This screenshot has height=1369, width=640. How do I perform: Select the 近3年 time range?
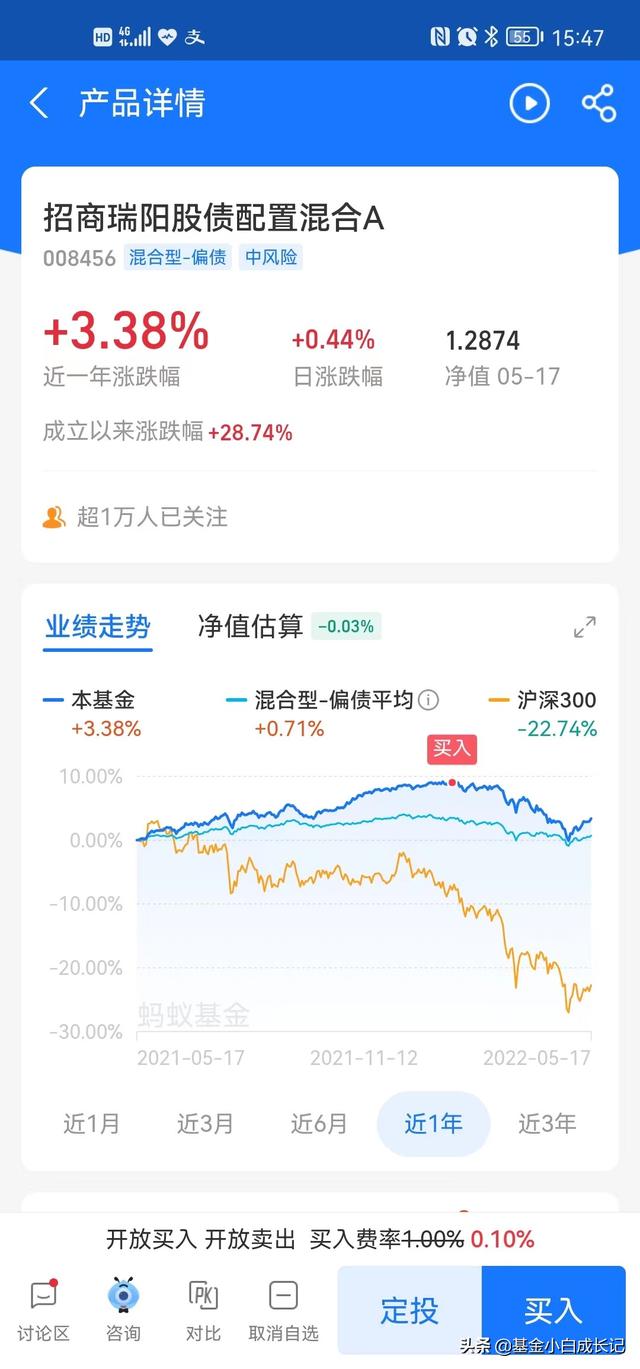pyautogui.click(x=547, y=1123)
